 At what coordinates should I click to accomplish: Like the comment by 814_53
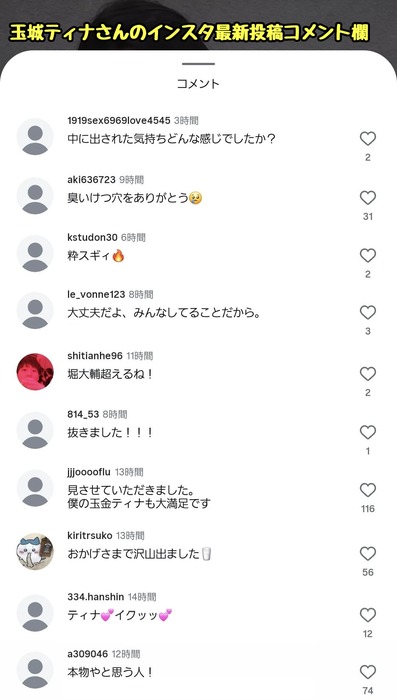click(368, 432)
